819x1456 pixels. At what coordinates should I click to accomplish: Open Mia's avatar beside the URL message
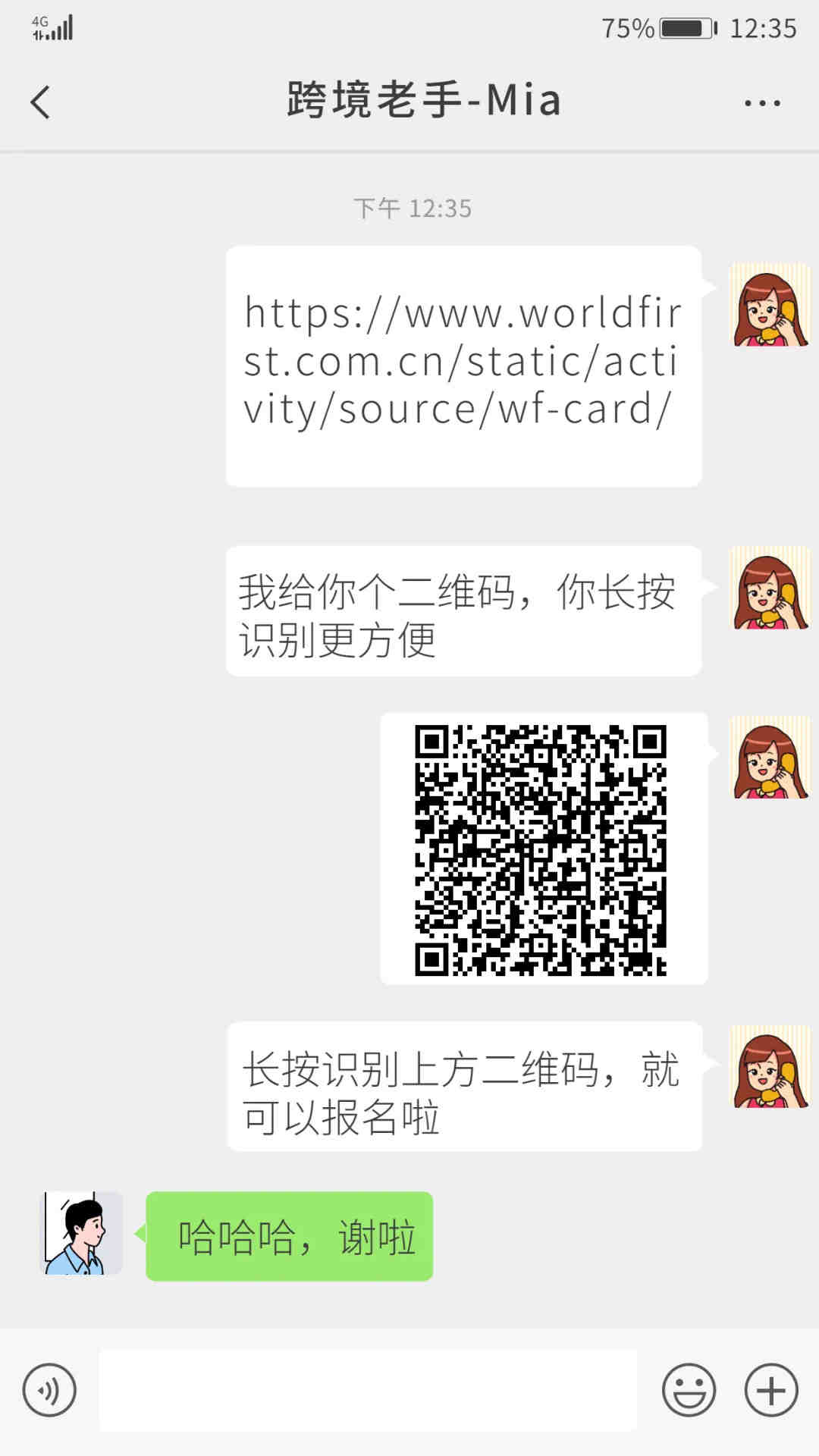coord(770,306)
